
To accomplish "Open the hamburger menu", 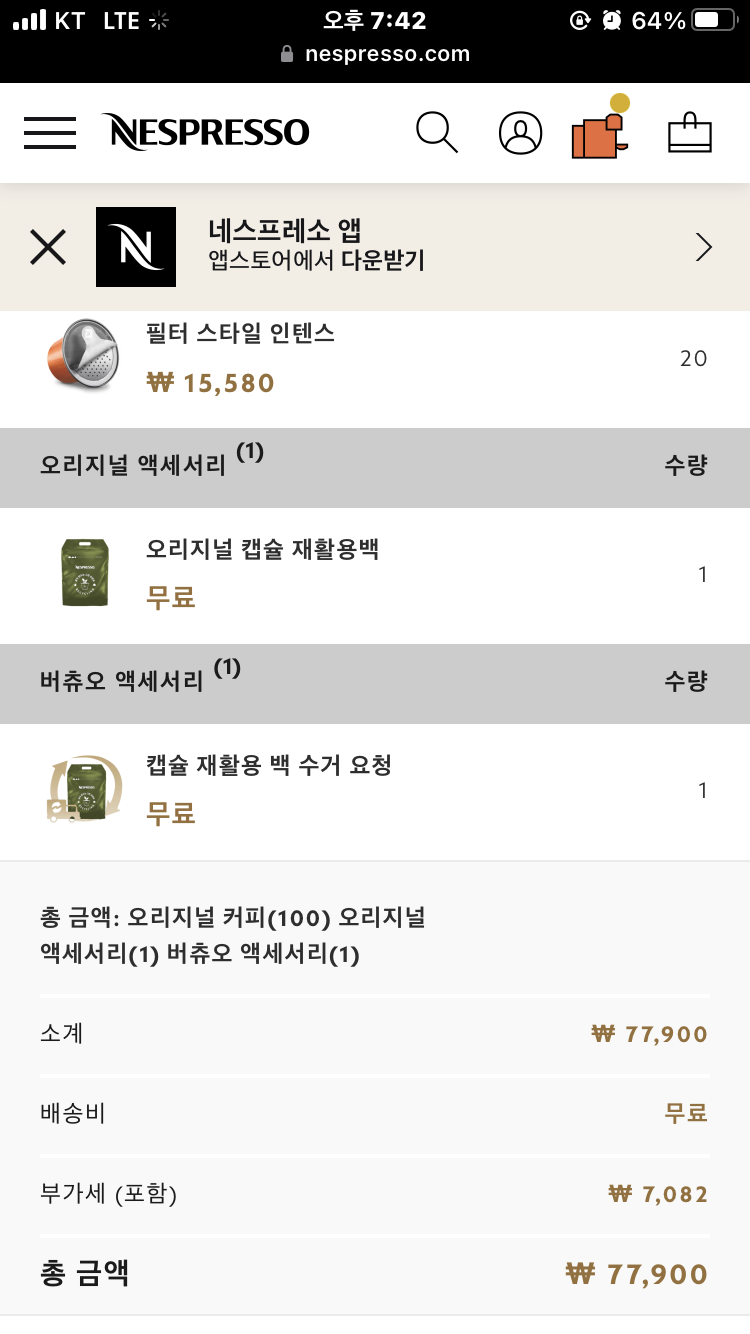I will [x=50, y=133].
